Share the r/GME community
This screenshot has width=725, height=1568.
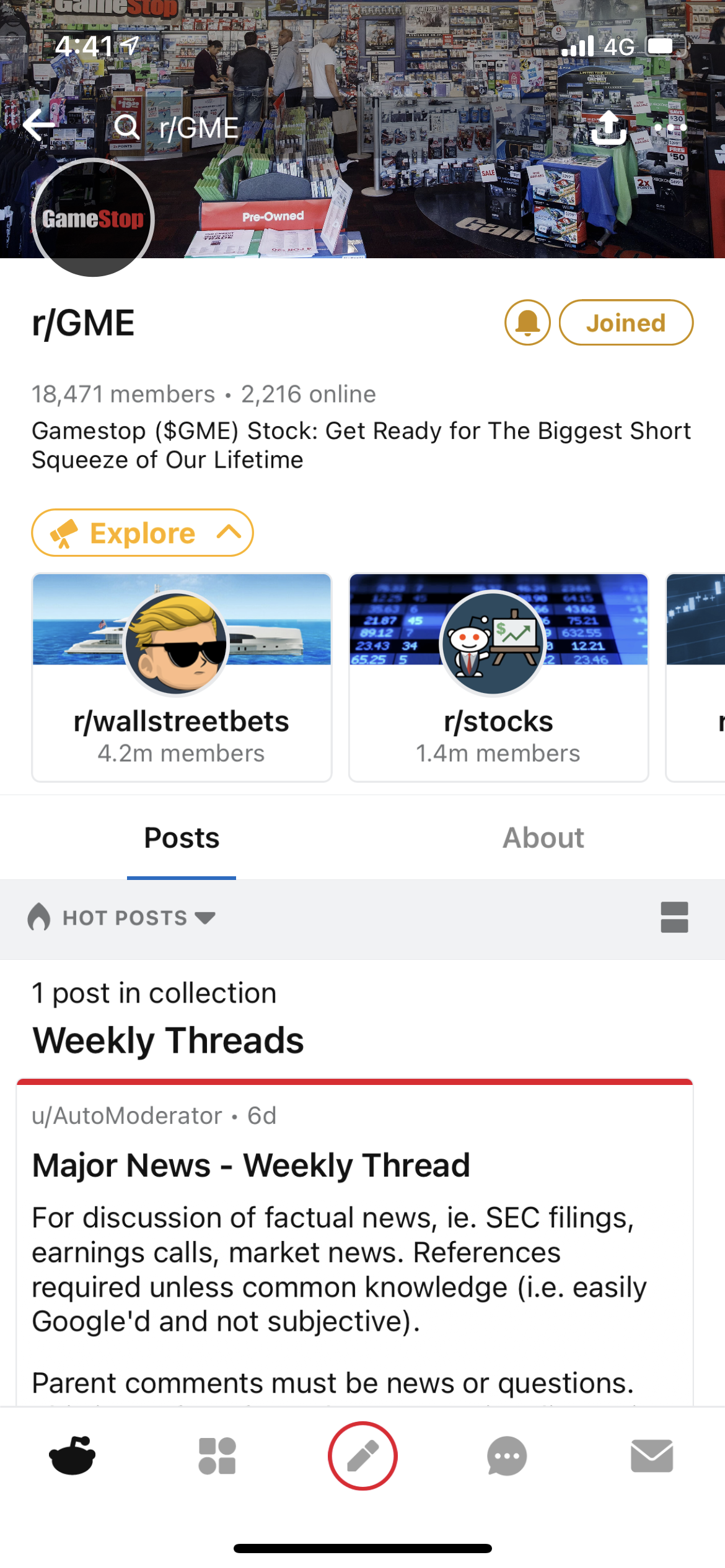click(x=609, y=128)
